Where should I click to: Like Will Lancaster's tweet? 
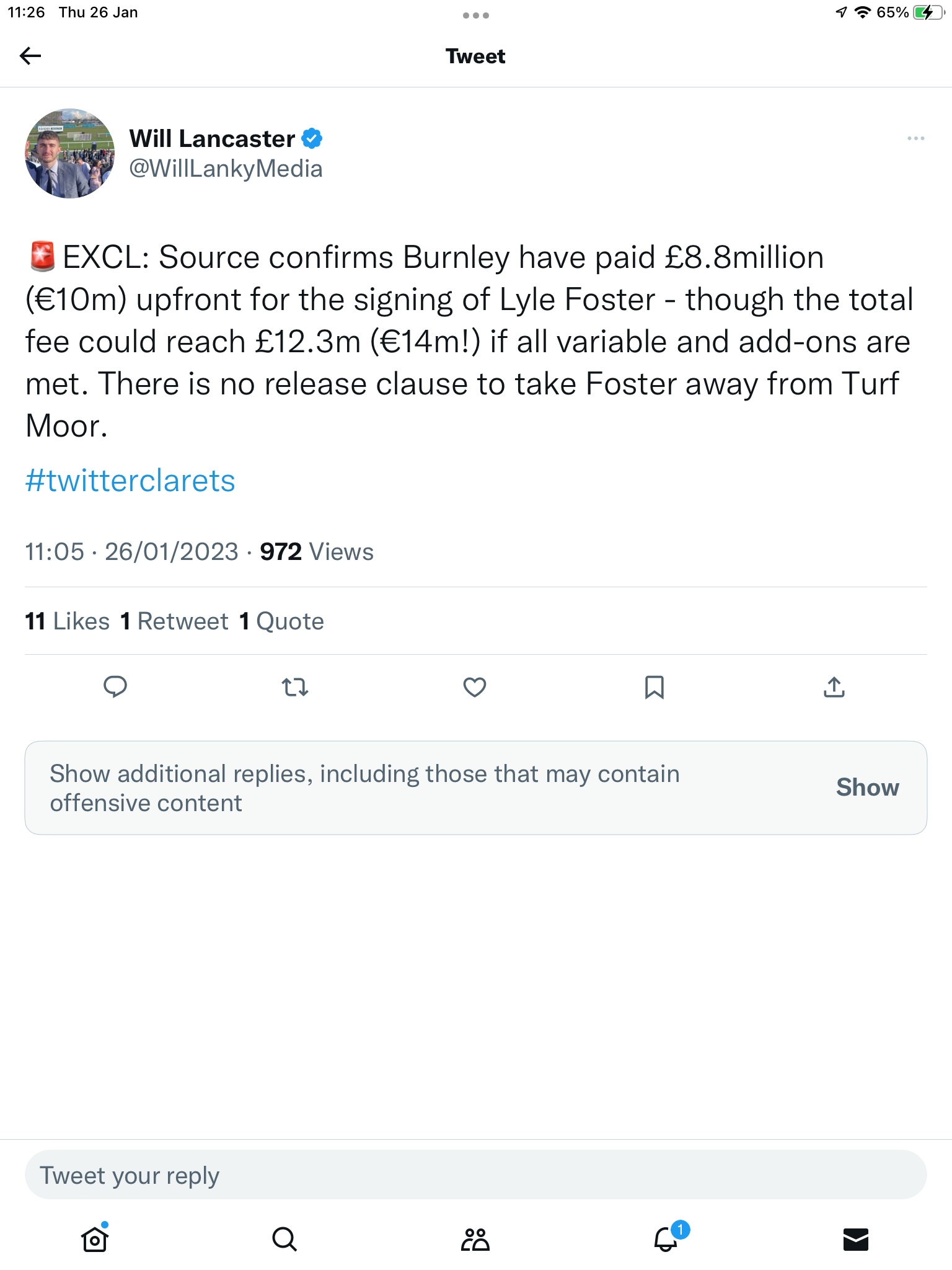coord(475,687)
